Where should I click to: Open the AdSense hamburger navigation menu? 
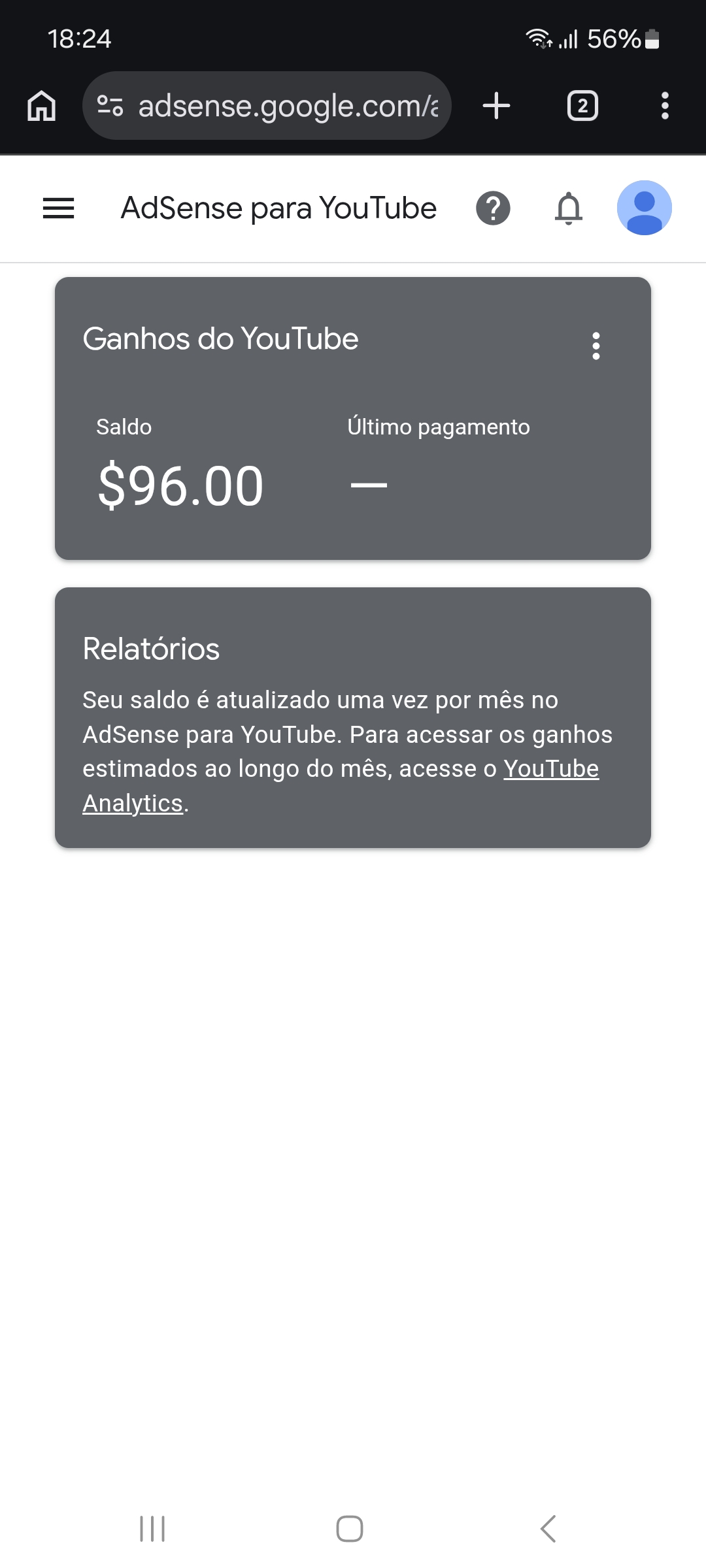(58, 208)
